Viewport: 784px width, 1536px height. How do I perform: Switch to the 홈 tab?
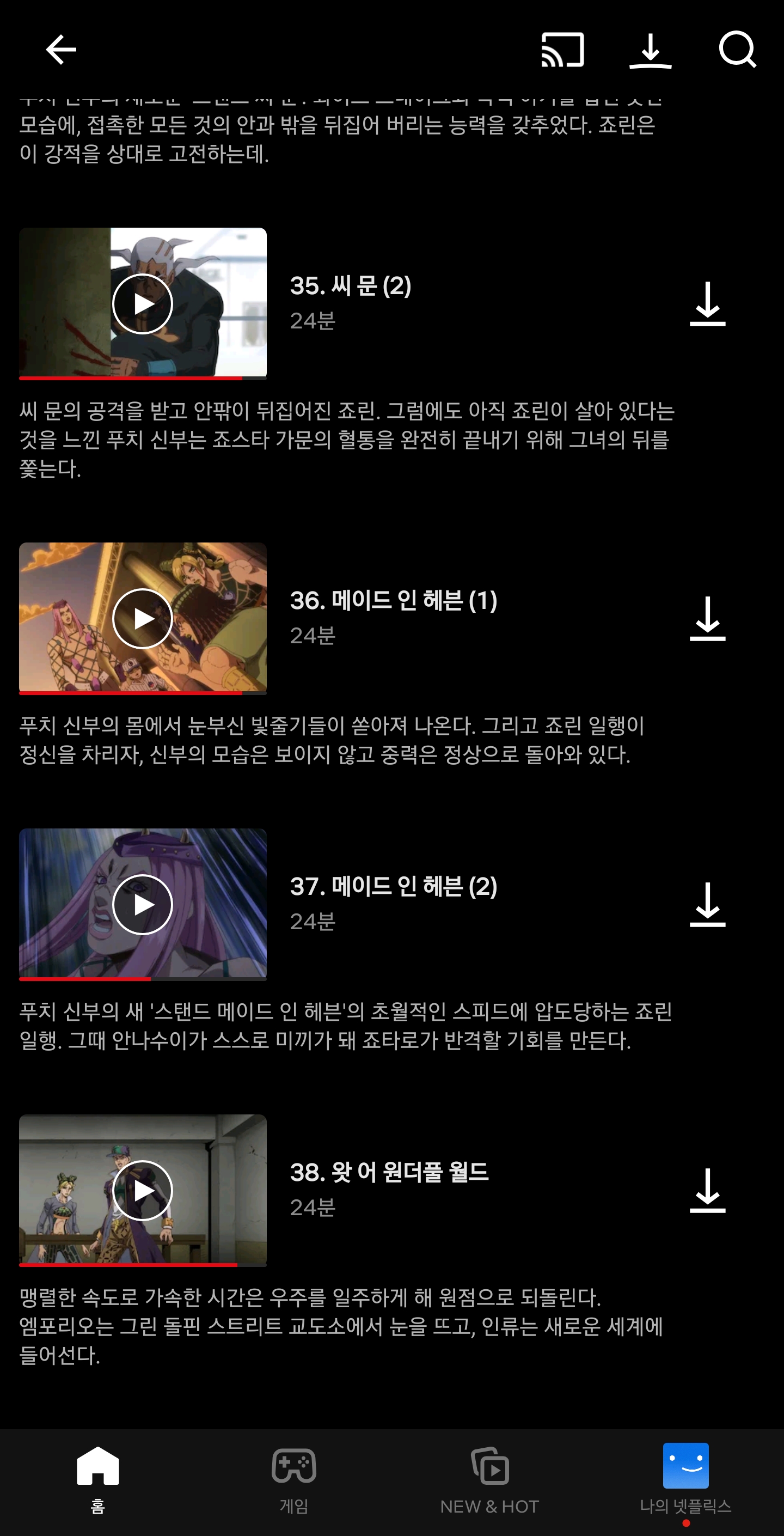point(98,1479)
